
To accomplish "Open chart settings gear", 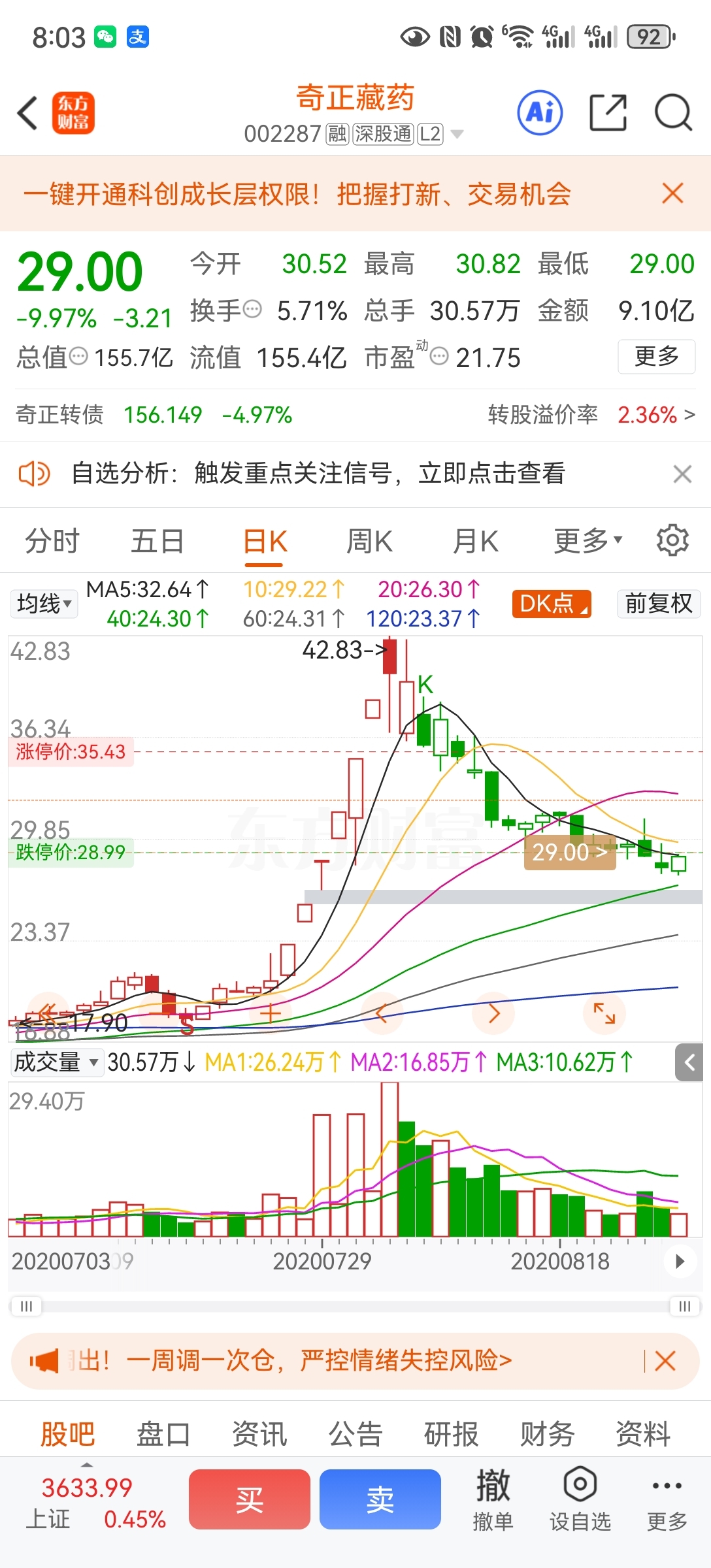I will click(x=672, y=540).
